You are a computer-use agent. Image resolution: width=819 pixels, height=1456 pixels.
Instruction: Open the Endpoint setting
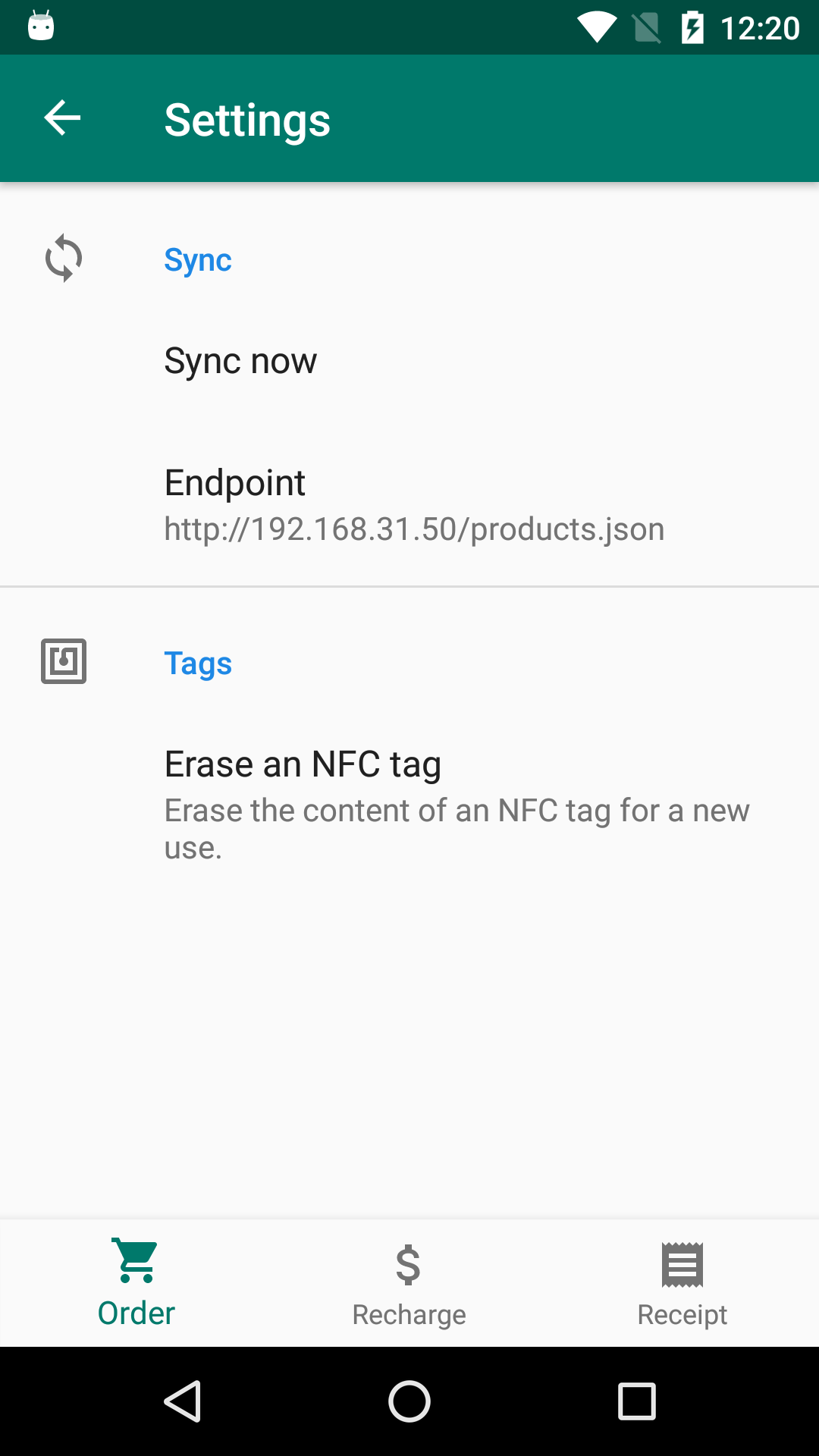[x=409, y=504]
